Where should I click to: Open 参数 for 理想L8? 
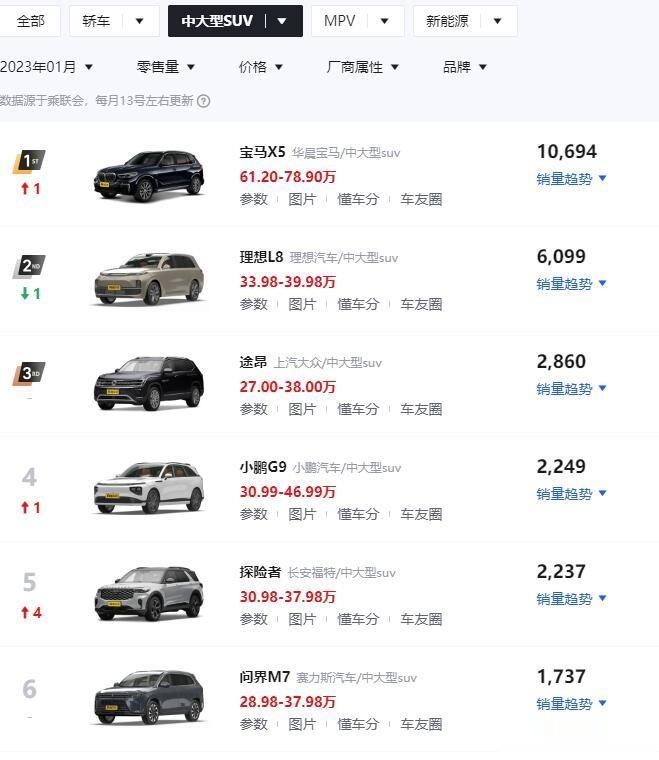click(254, 304)
